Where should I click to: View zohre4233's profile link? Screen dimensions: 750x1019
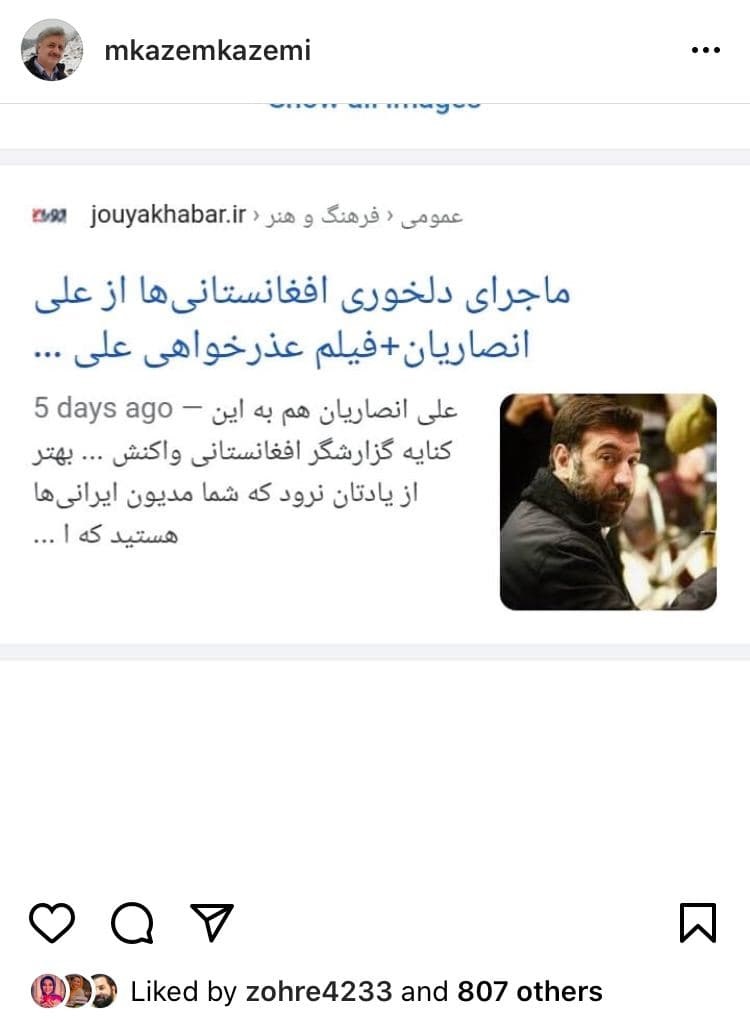317,991
